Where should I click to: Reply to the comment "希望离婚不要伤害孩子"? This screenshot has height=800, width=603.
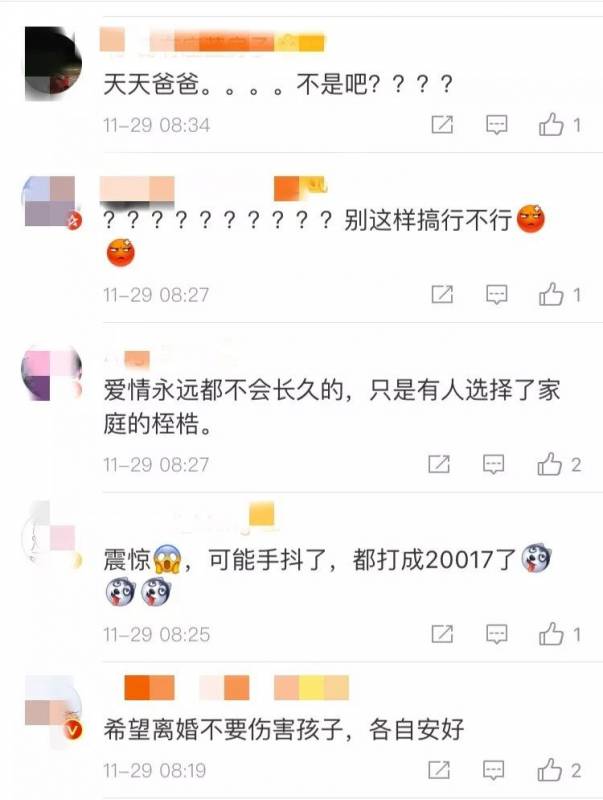point(496,771)
